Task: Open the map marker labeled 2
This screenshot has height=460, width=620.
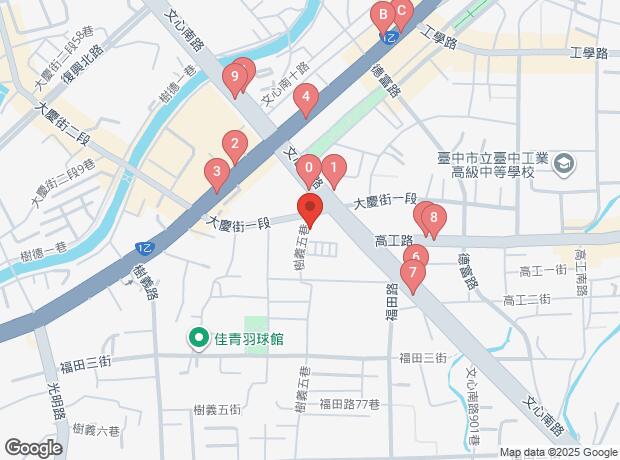Action: [234, 145]
